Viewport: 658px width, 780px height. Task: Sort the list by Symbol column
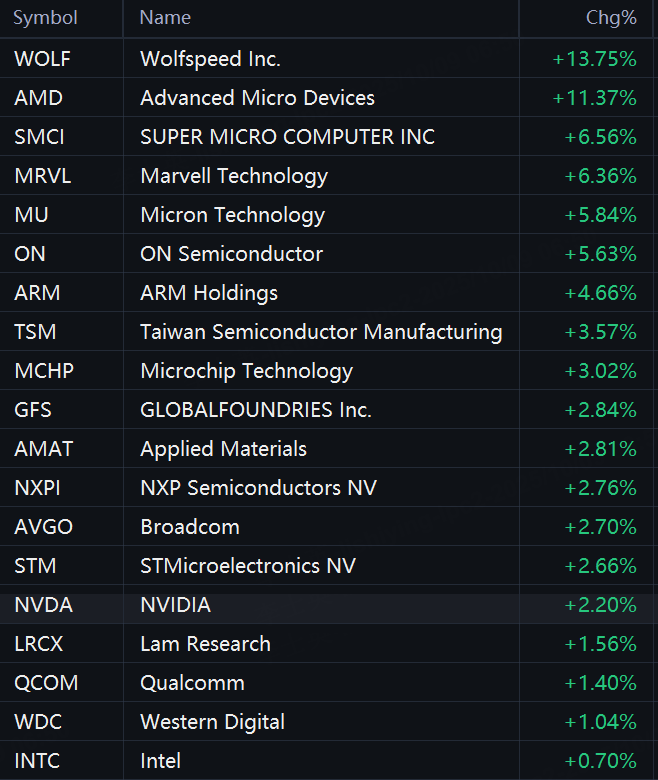point(45,18)
